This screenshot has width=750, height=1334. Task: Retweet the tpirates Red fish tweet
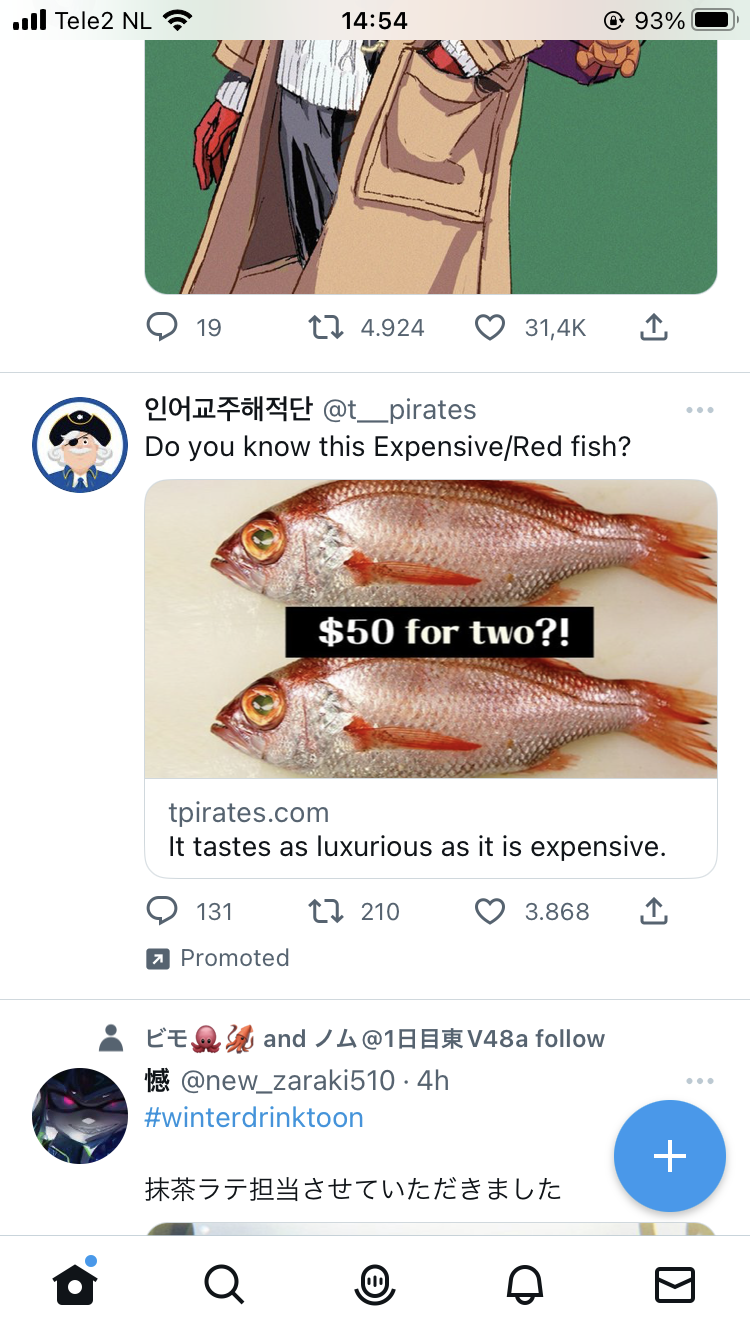click(326, 911)
